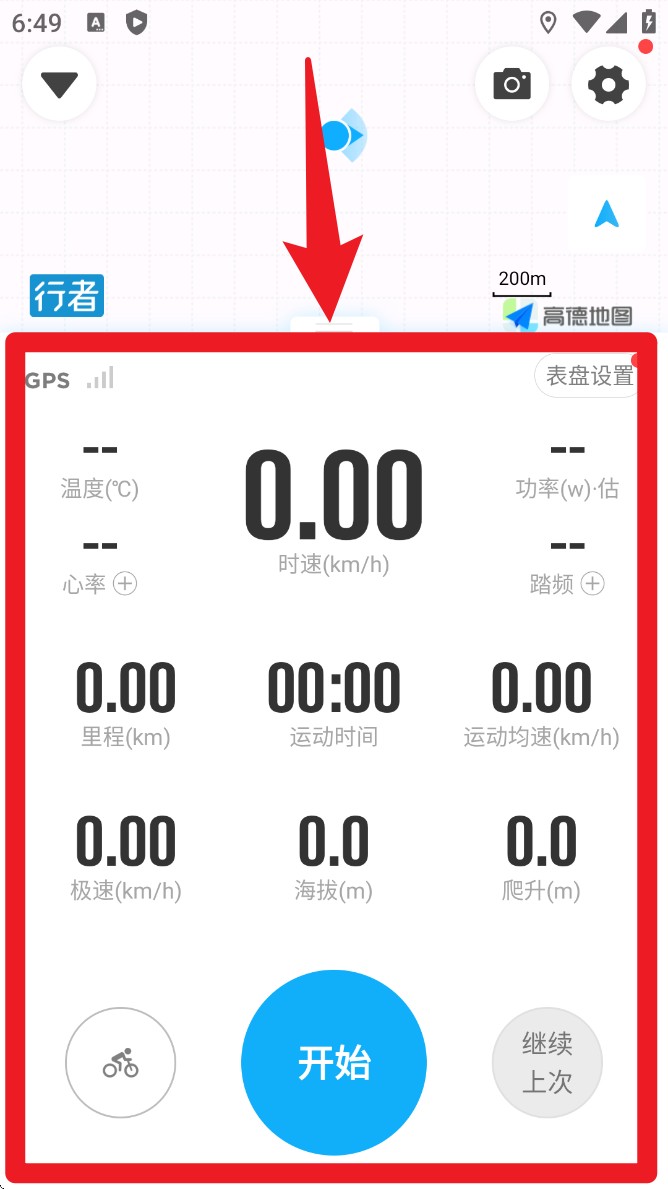Collapse the map with the down arrow
This screenshot has width=668, height=1189.
coord(59,84)
